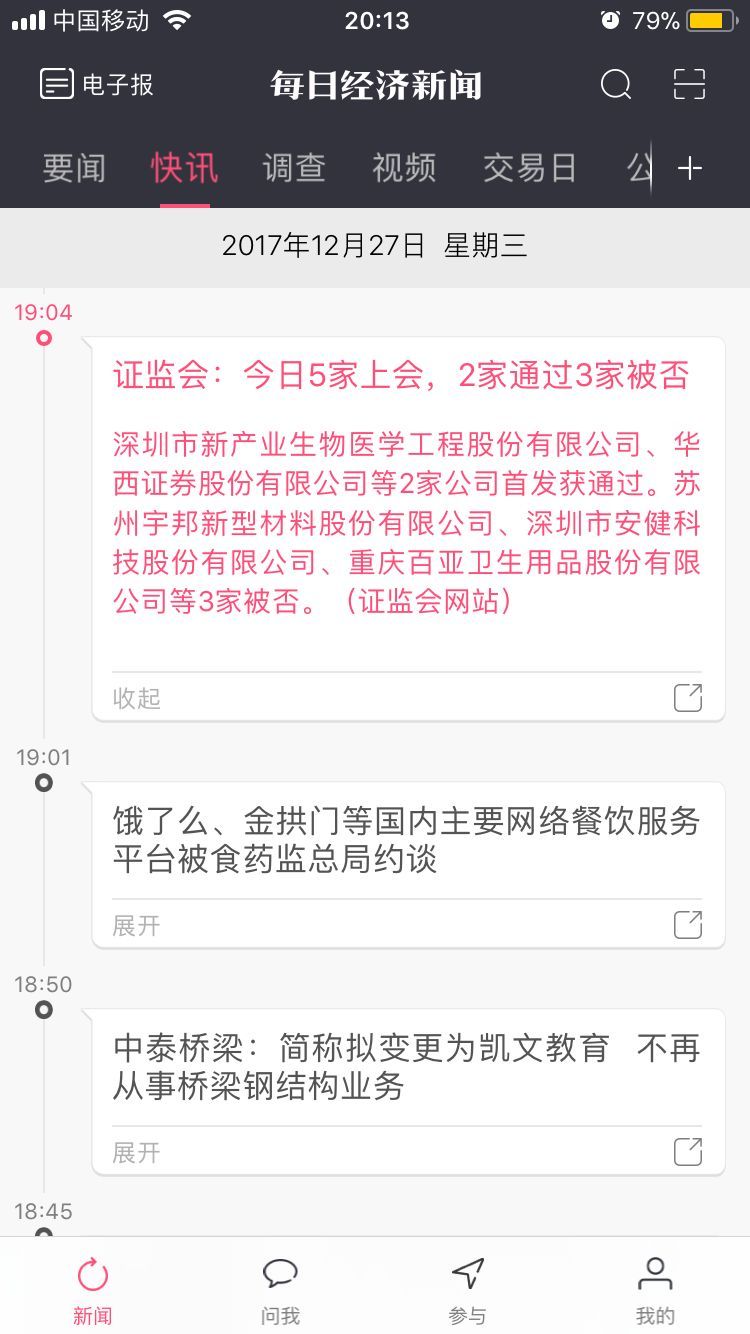Open 我的 profile icon

click(x=655, y=1285)
